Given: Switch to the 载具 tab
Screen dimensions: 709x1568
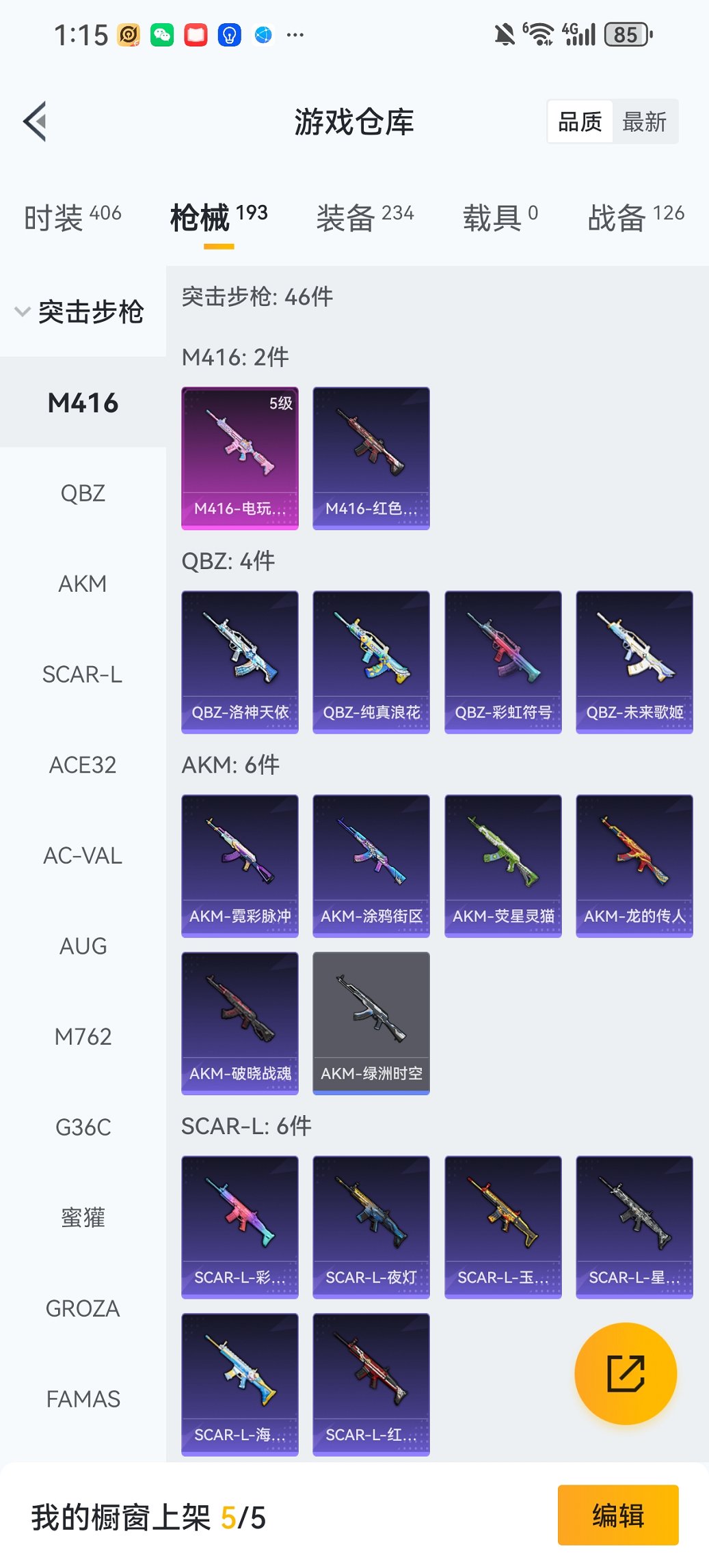Looking at the screenshot, I should [x=500, y=217].
